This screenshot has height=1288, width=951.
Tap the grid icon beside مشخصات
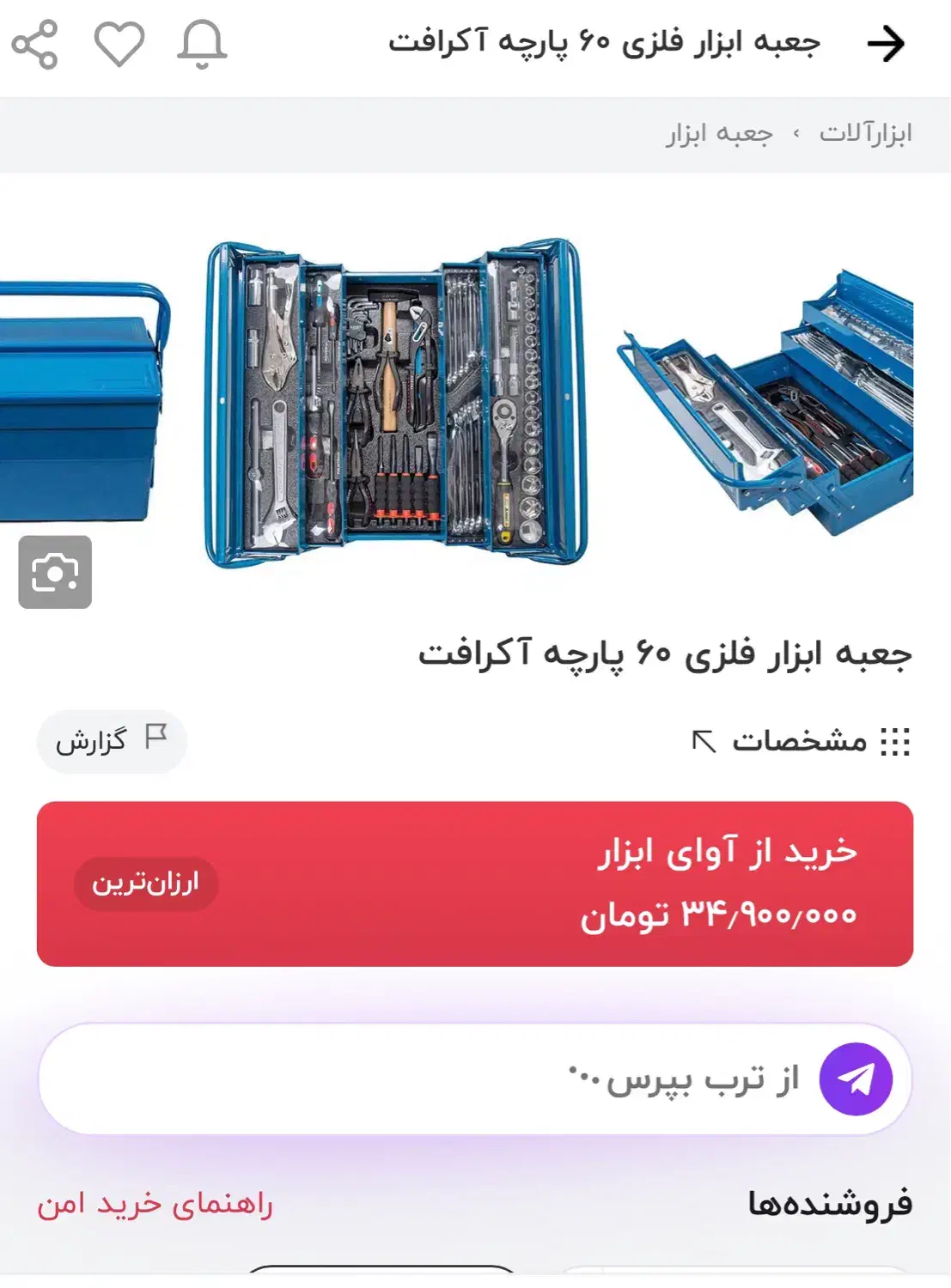pyautogui.click(x=895, y=740)
